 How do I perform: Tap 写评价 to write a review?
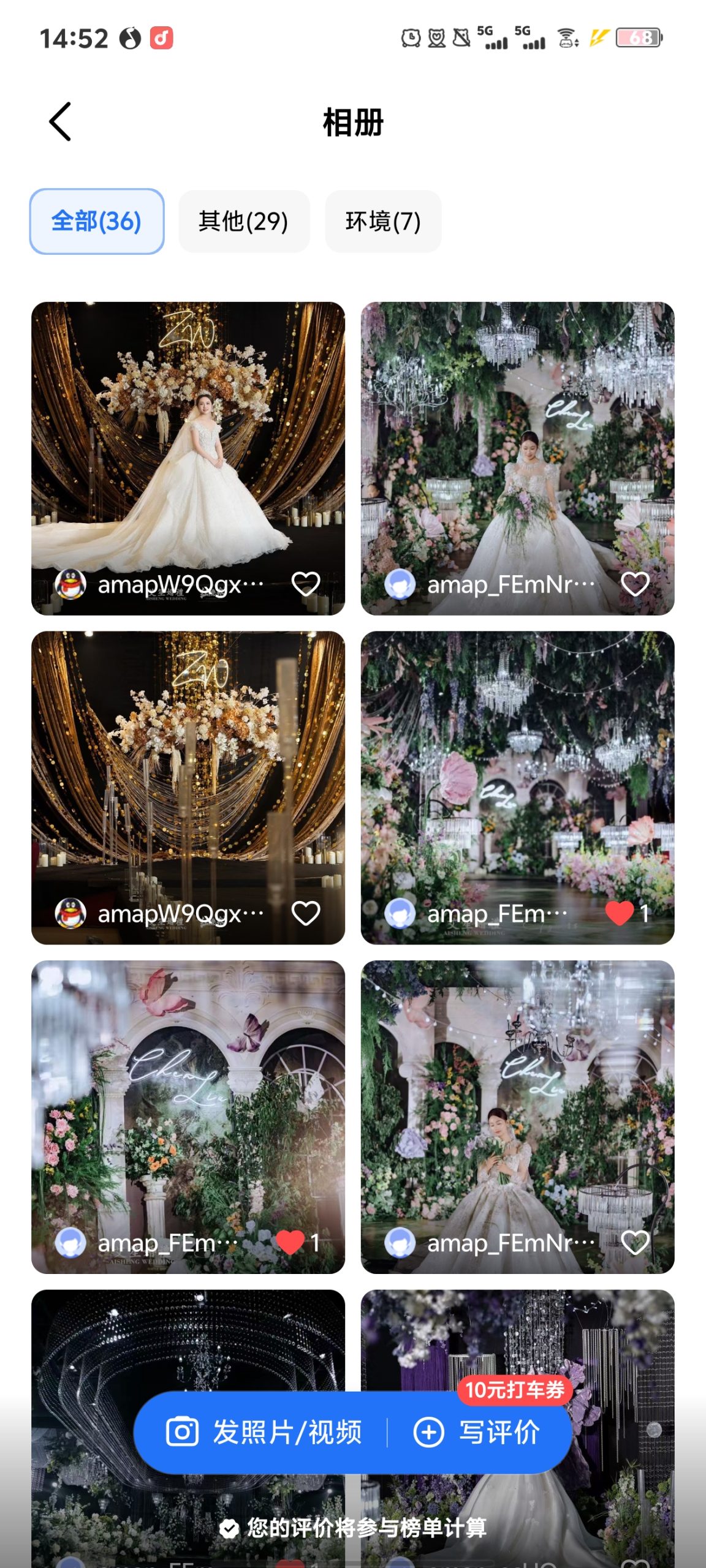(477, 1433)
